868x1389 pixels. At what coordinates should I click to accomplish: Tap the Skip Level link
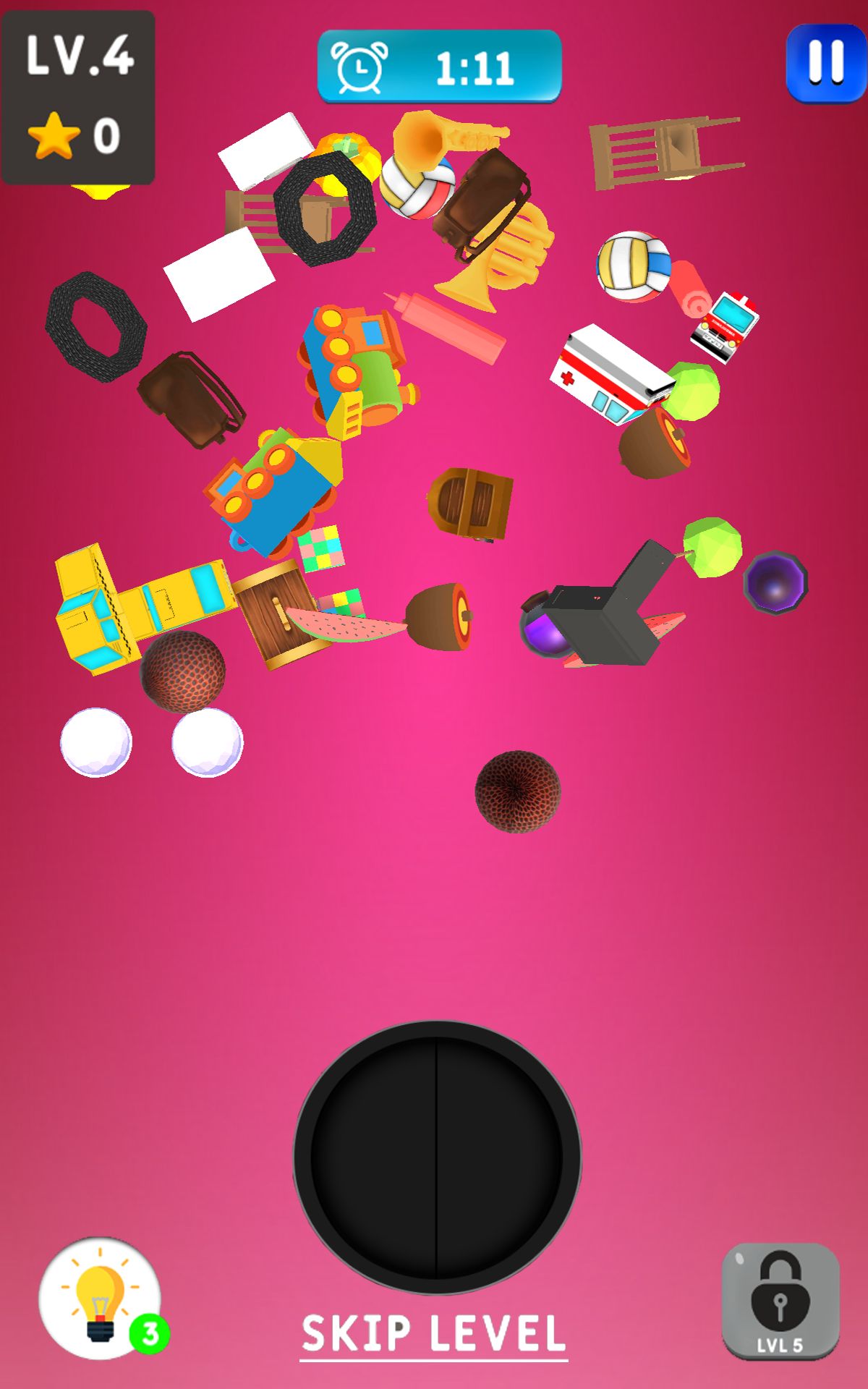(433, 1334)
